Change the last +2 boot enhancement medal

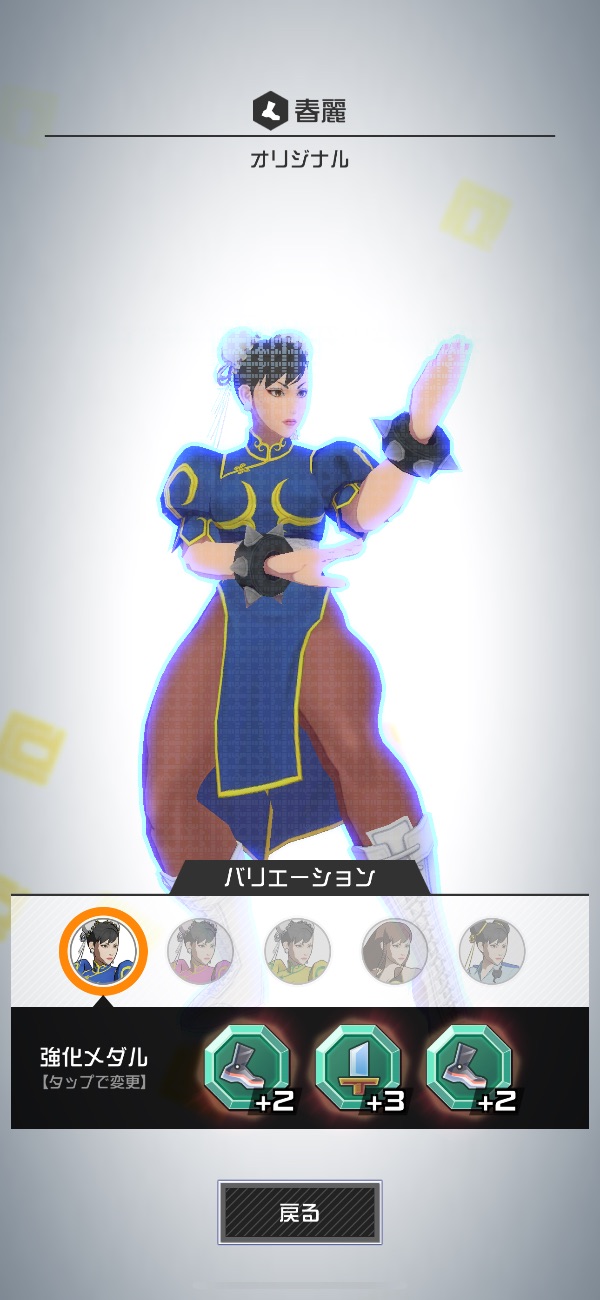[469, 1070]
